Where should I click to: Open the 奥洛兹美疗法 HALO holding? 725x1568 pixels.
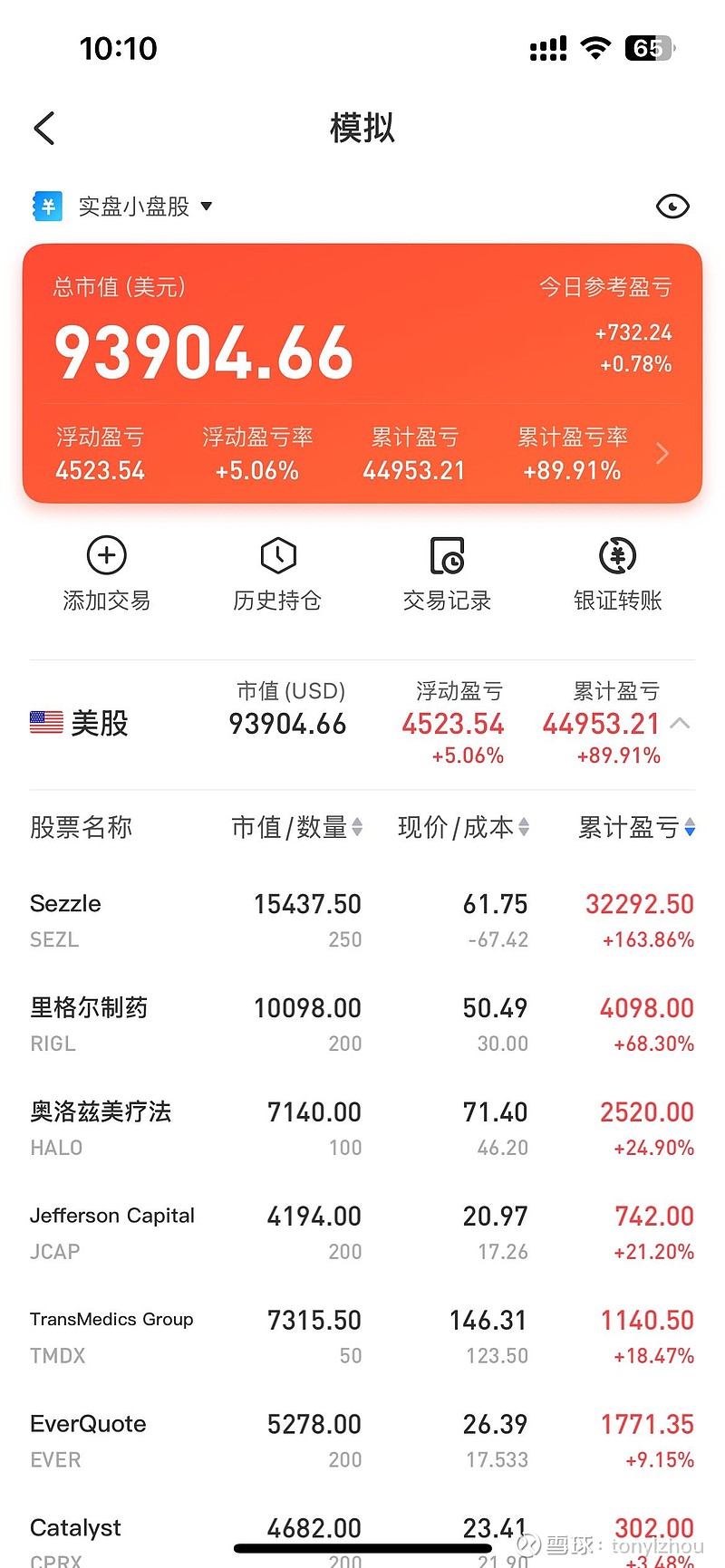pos(362,1129)
